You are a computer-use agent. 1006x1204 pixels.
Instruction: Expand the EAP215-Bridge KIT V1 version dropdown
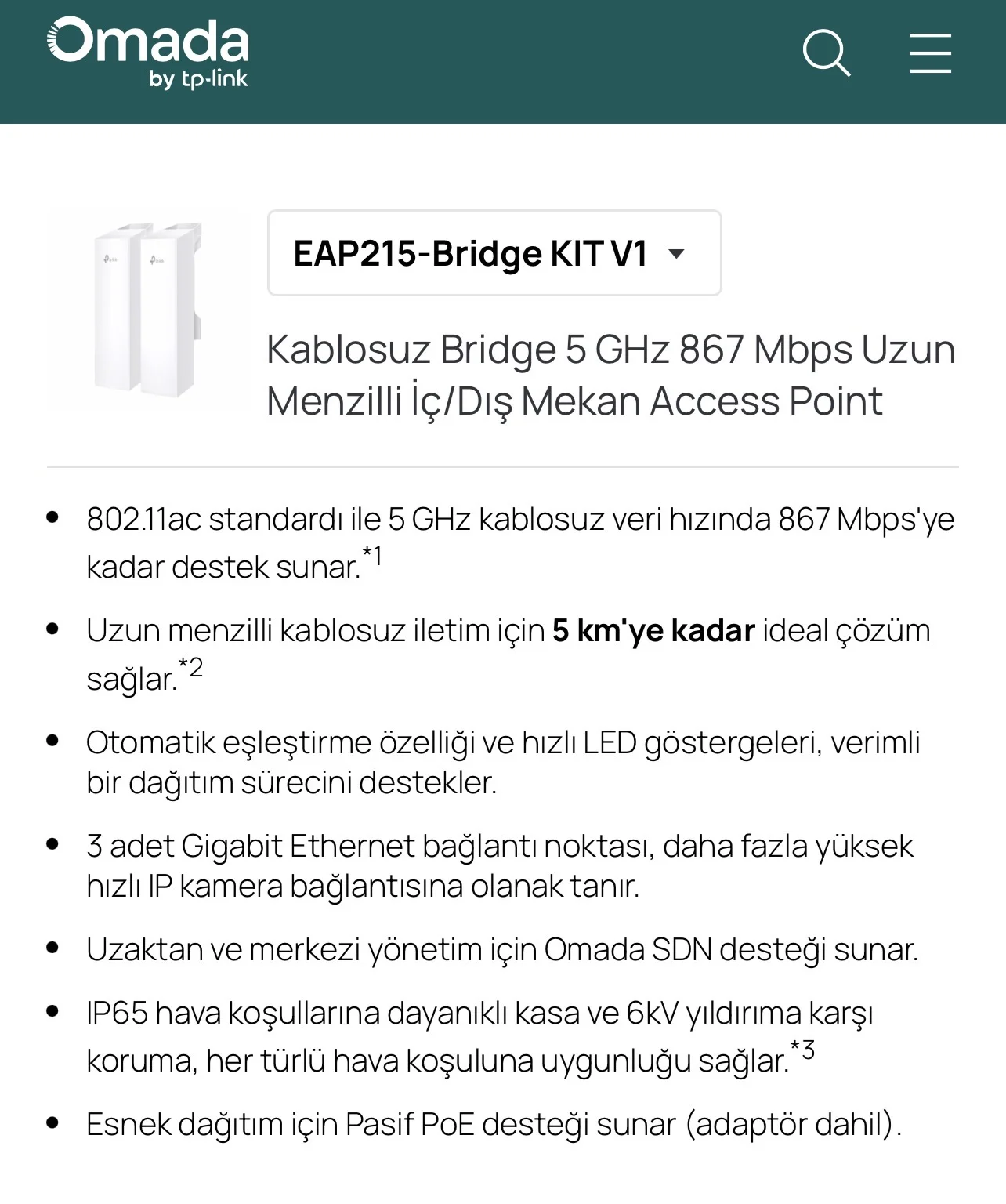pyautogui.click(x=494, y=253)
